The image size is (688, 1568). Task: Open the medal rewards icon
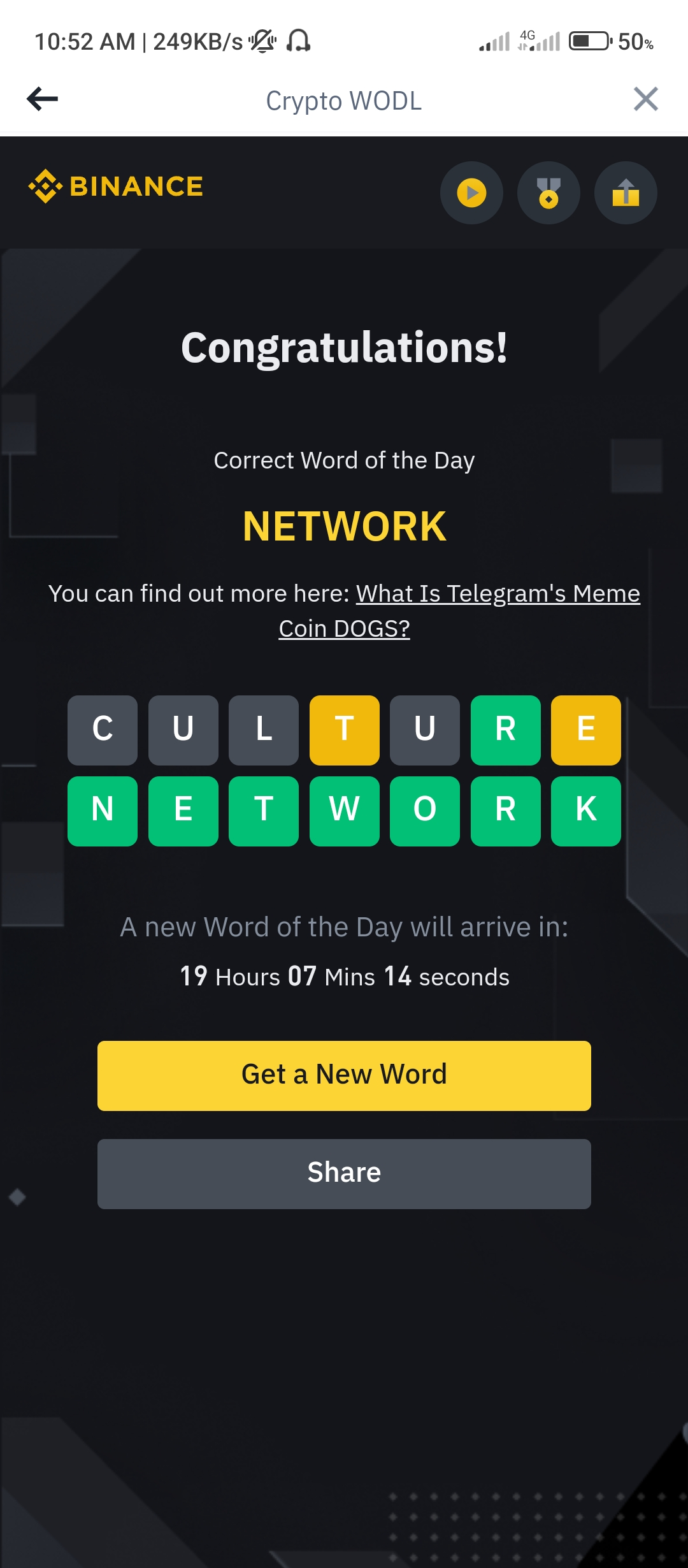coord(548,192)
